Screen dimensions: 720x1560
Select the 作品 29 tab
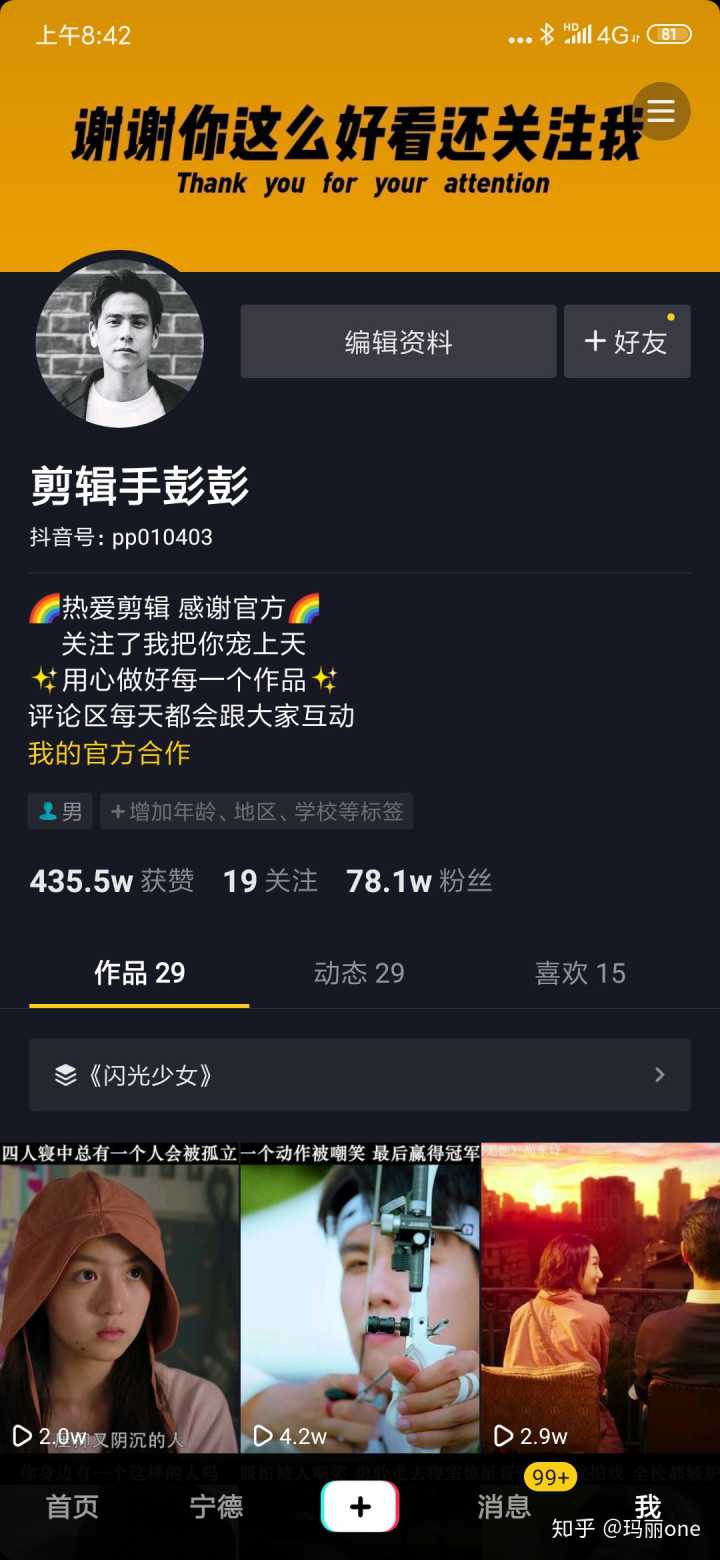tap(139, 973)
